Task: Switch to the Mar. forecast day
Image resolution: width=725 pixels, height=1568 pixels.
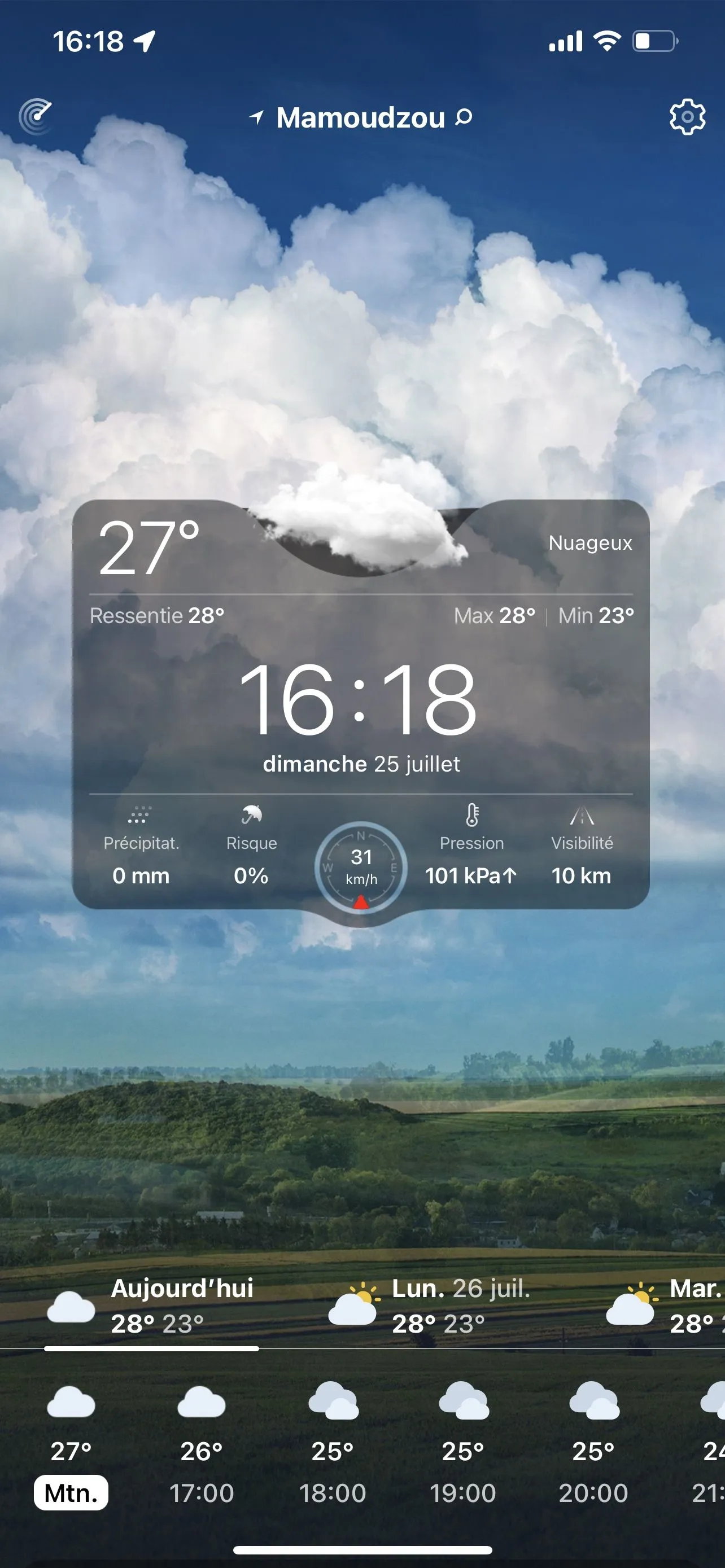Action: point(670,1306)
